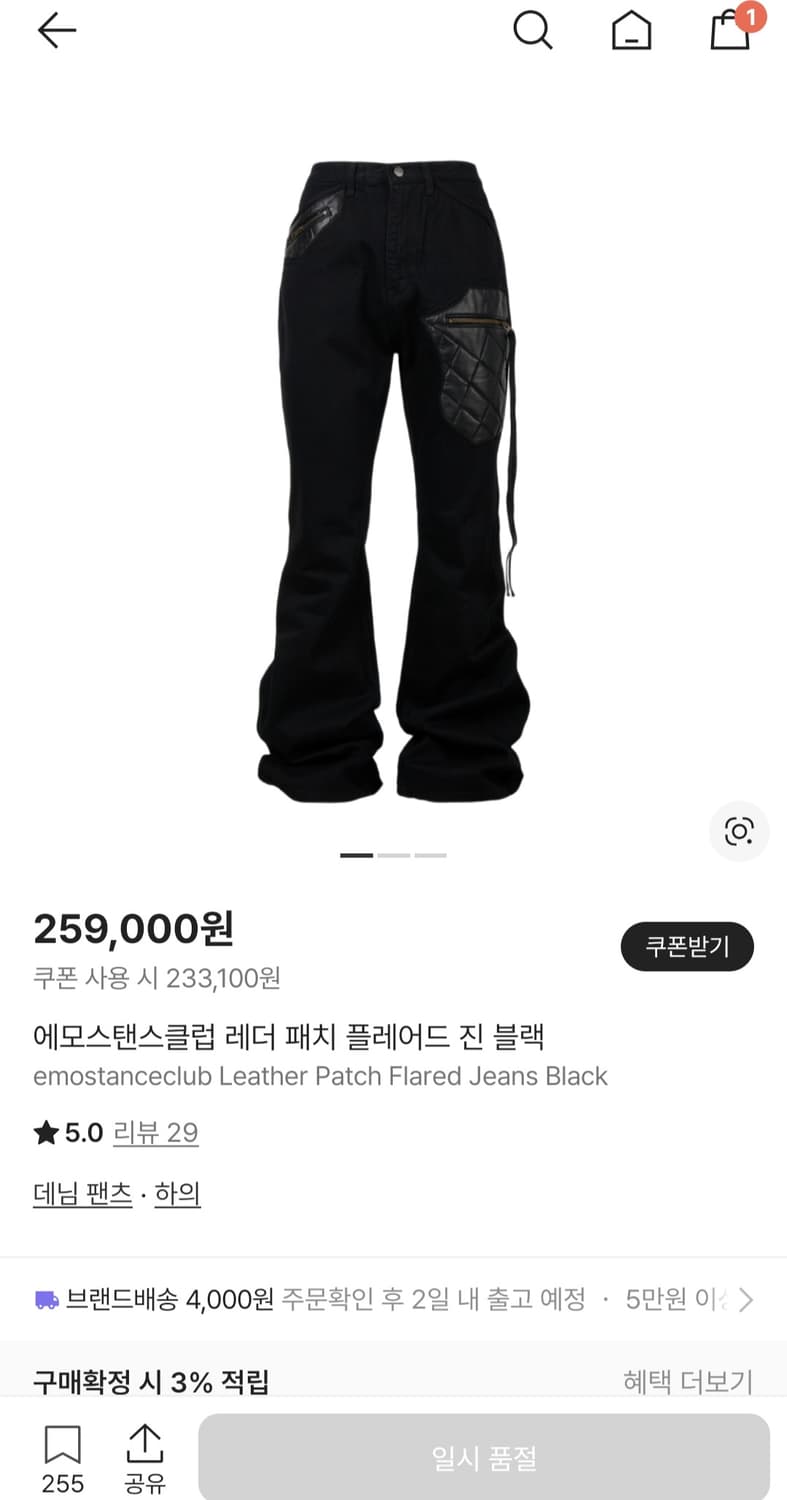
Task: View the black flared jeans product photo
Action: pyautogui.click(x=393, y=470)
